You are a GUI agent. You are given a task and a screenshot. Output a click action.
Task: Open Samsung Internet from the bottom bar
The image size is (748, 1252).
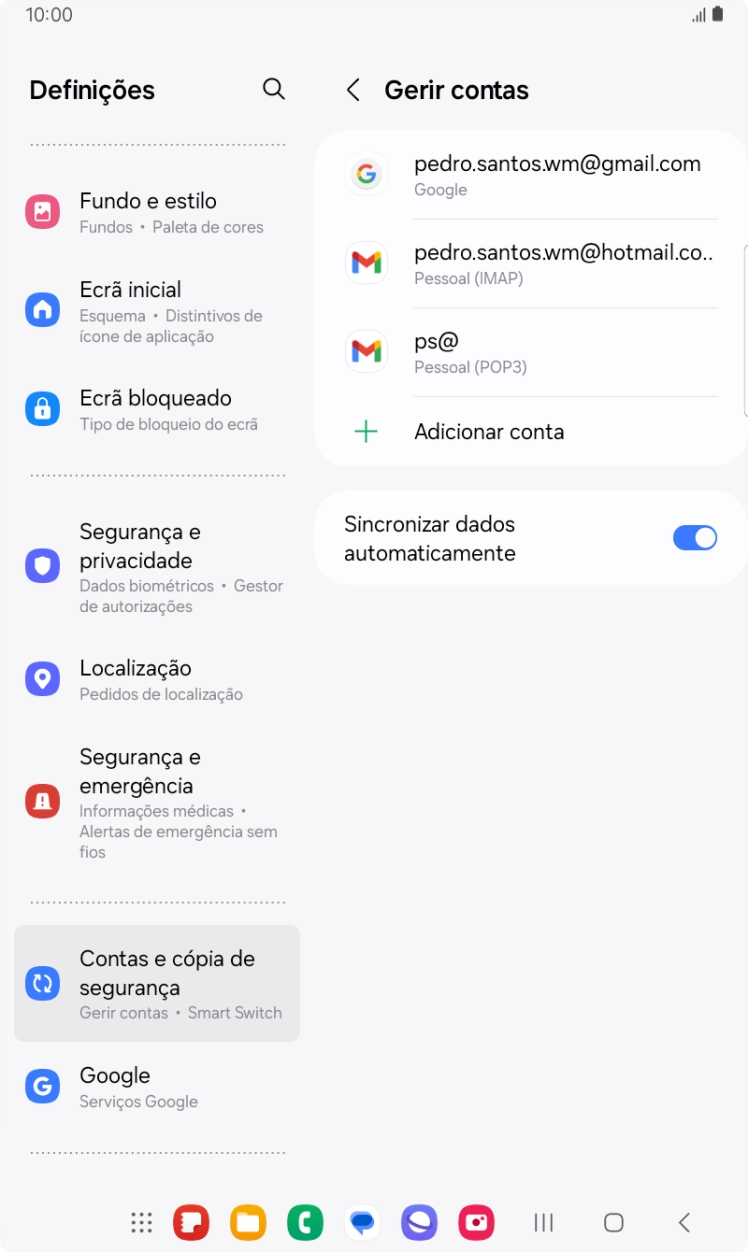(x=419, y=1222)
